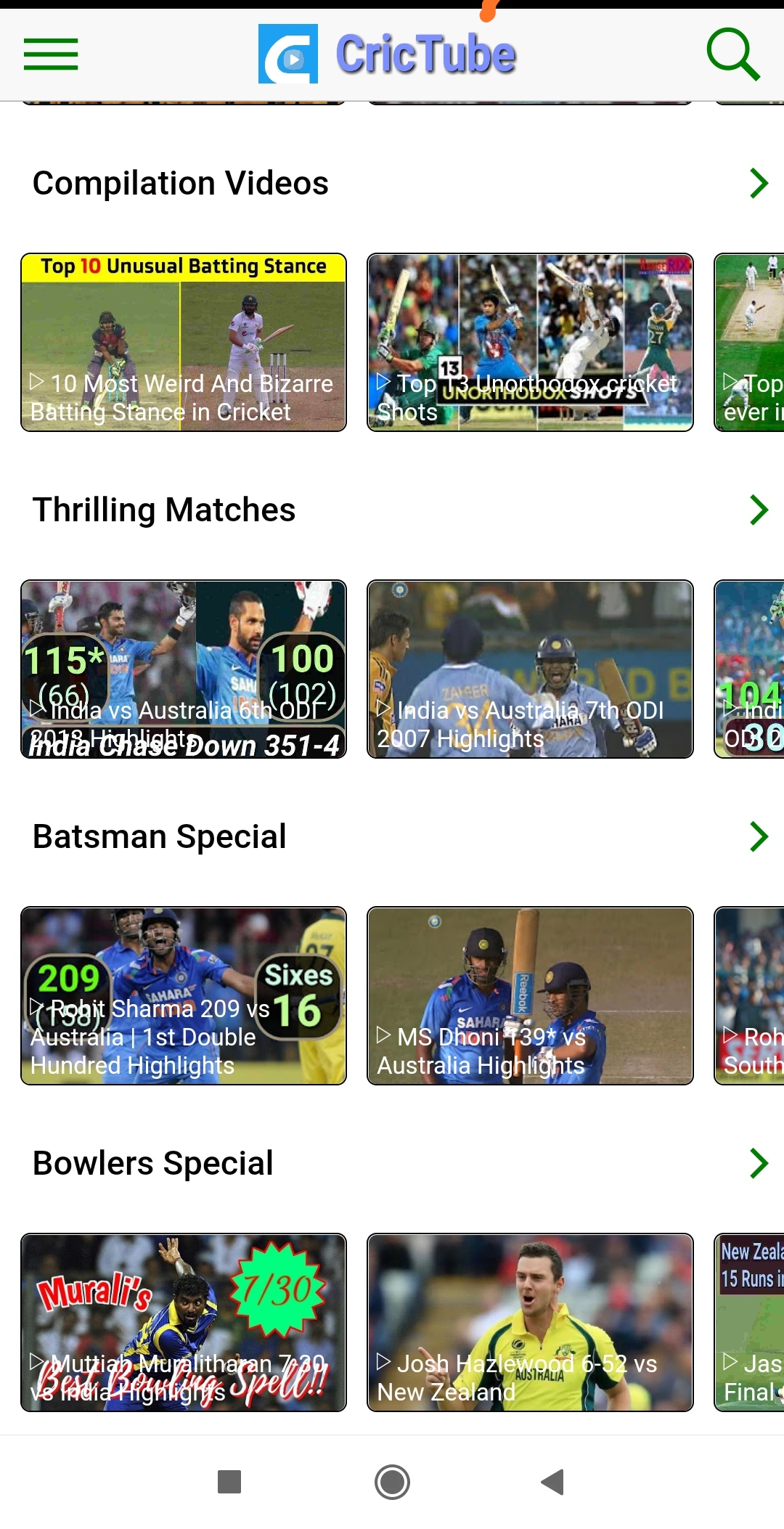Expand Bowlers Special section arrow

click(759, 1163)
